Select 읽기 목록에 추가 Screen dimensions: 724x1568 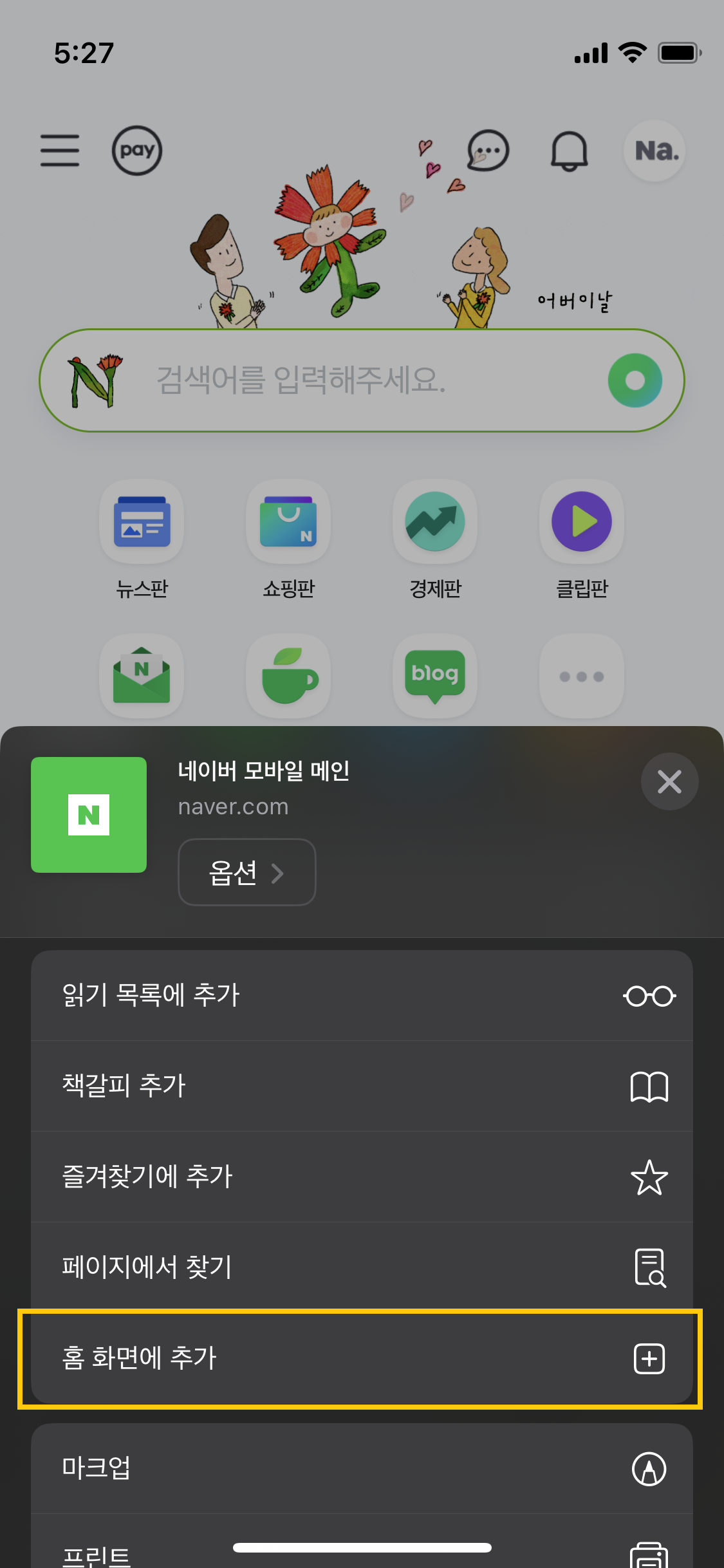(x=362, y=995)
